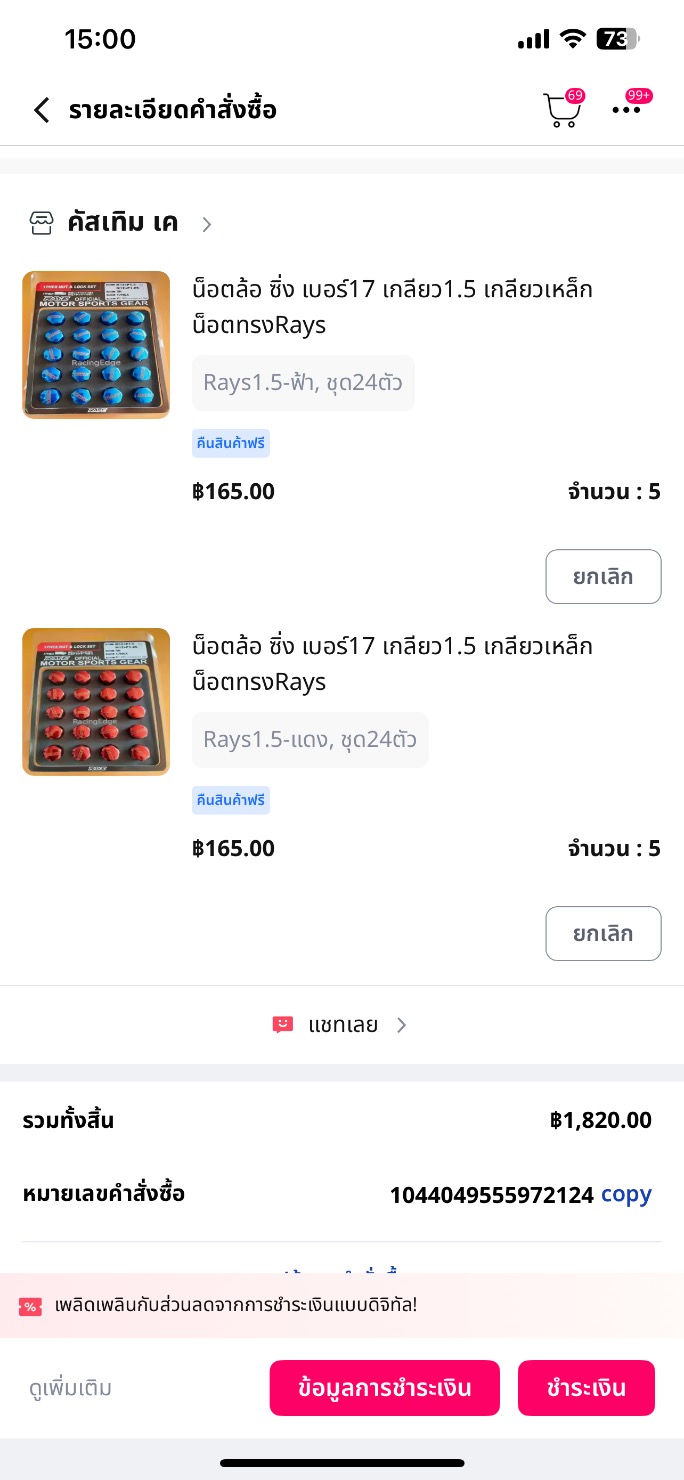Start a chat via แชทเลย
The image size is (684, 1480).
pyautogui.click(x=341, y=1025)
